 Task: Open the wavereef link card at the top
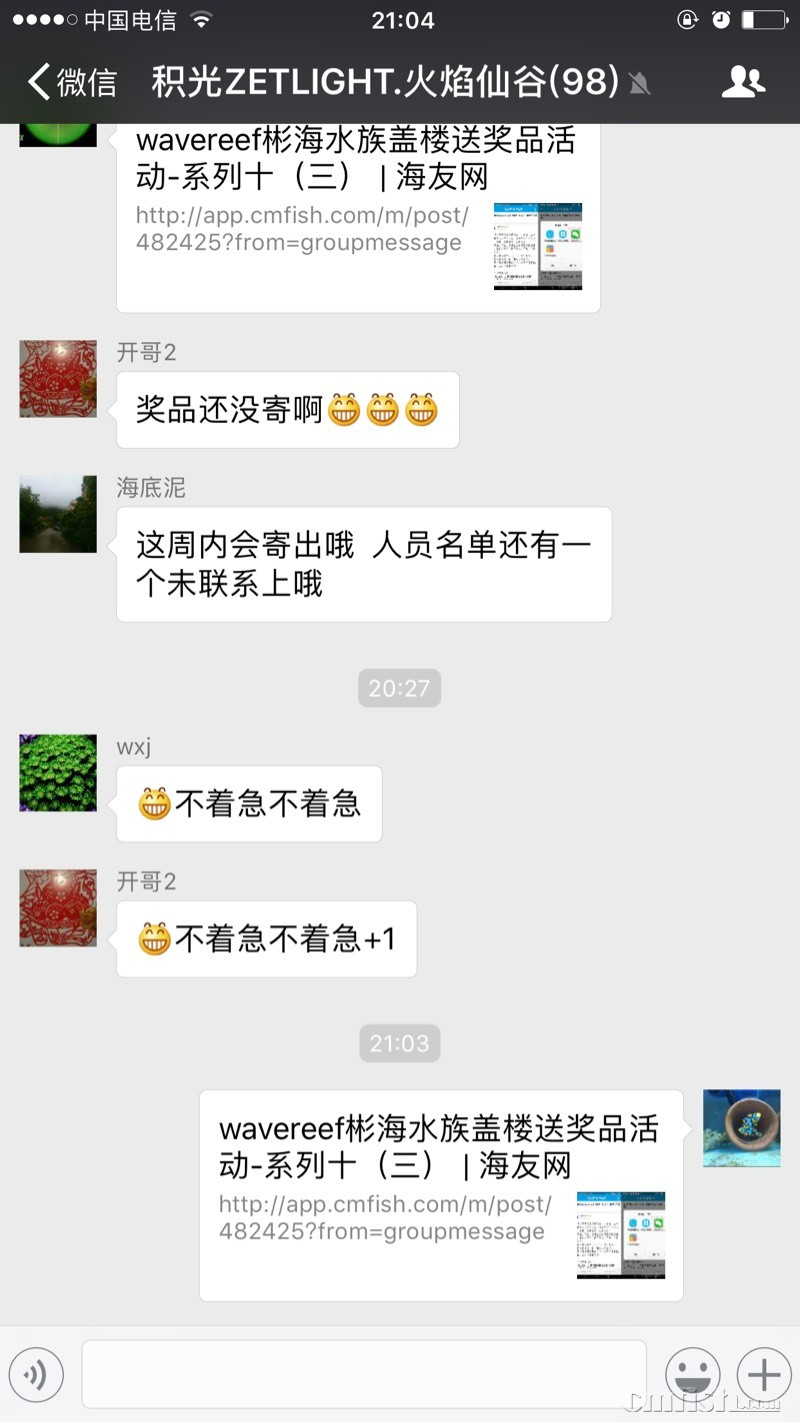click(x=358, y=215)
